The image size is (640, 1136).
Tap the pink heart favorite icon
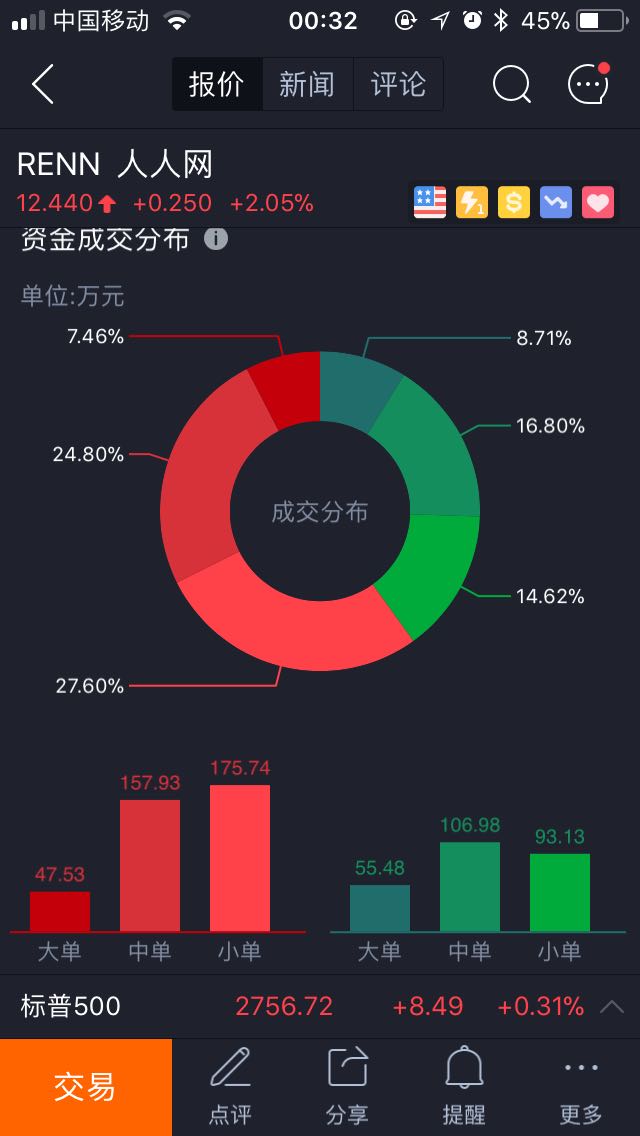tap(598, 202)
